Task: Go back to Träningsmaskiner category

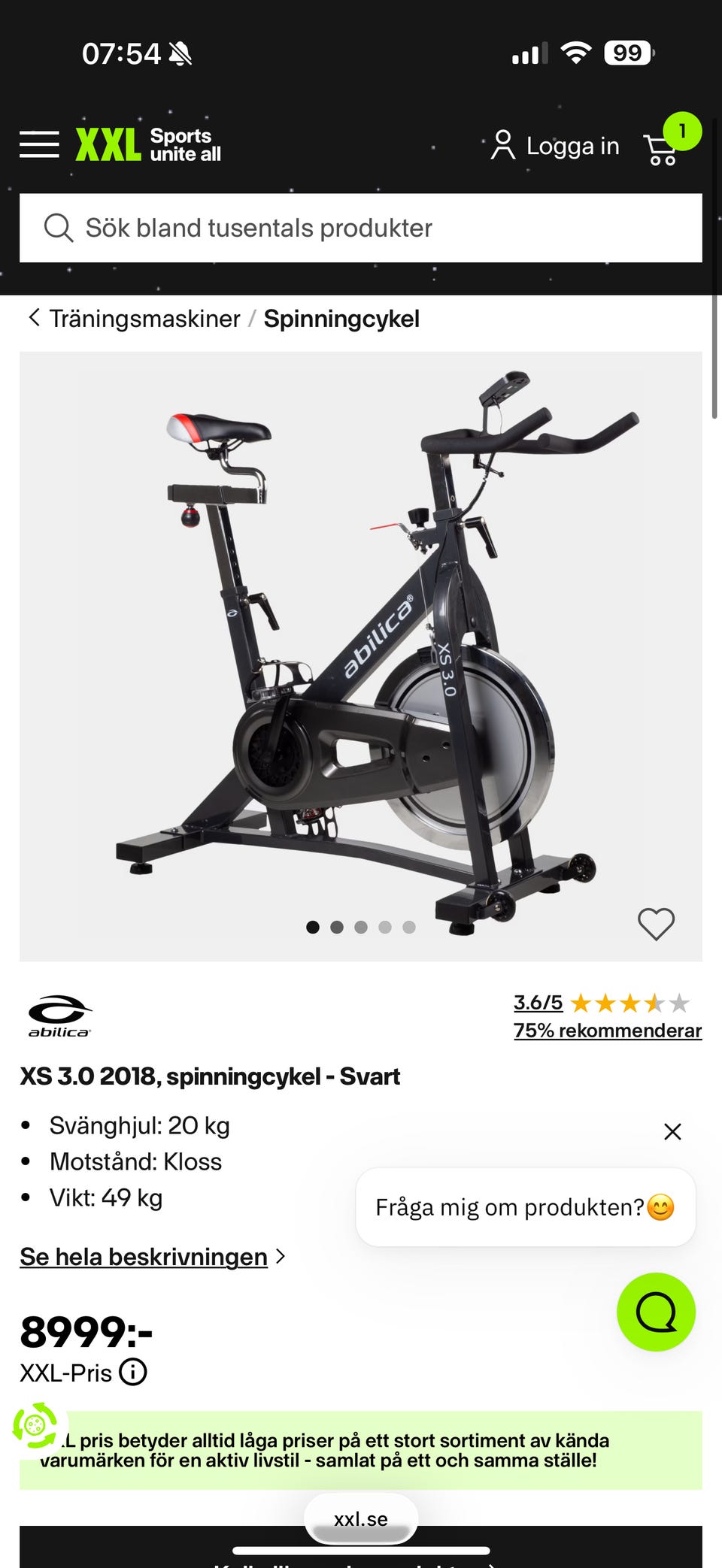Action: pos(135,319)
